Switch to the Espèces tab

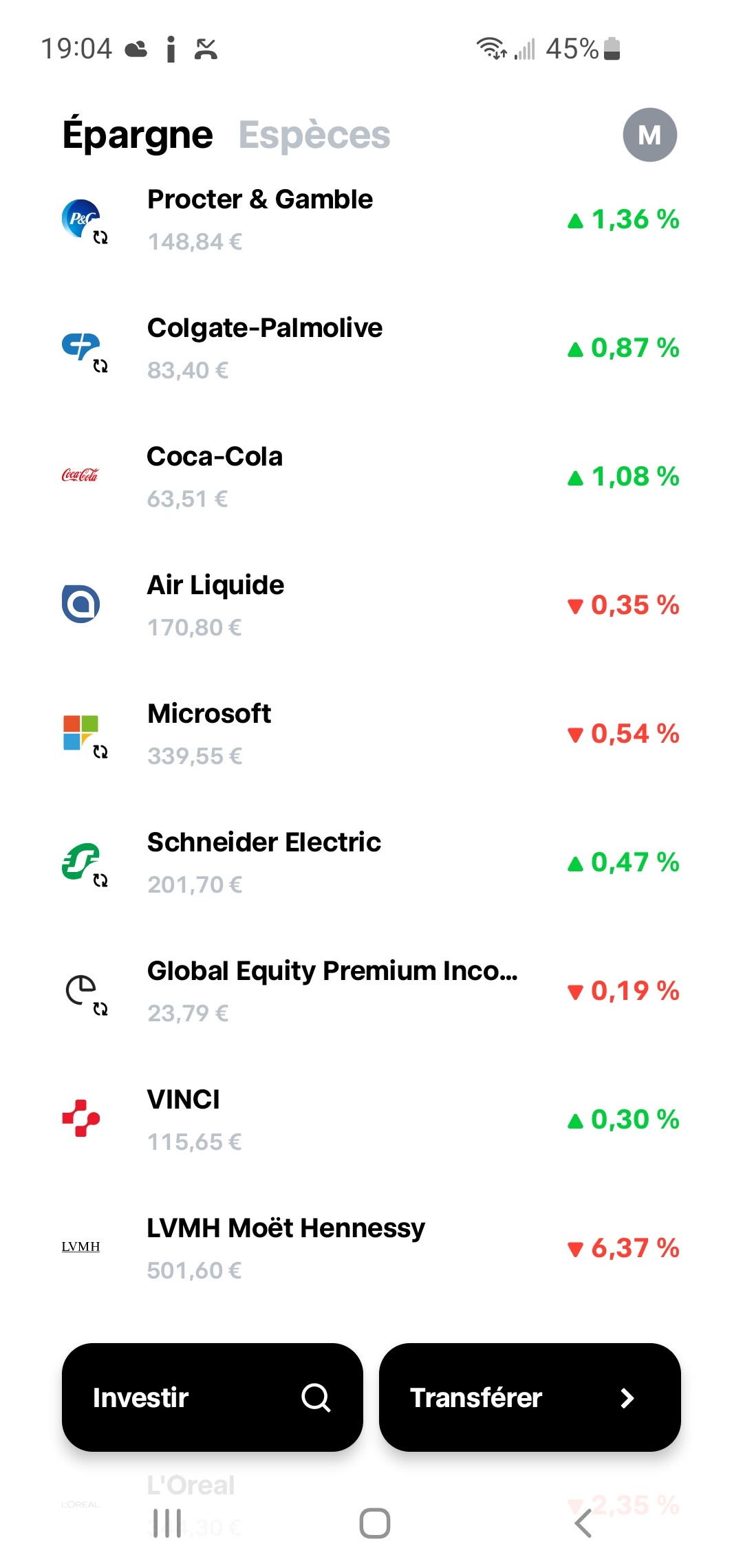click(314, 135)
